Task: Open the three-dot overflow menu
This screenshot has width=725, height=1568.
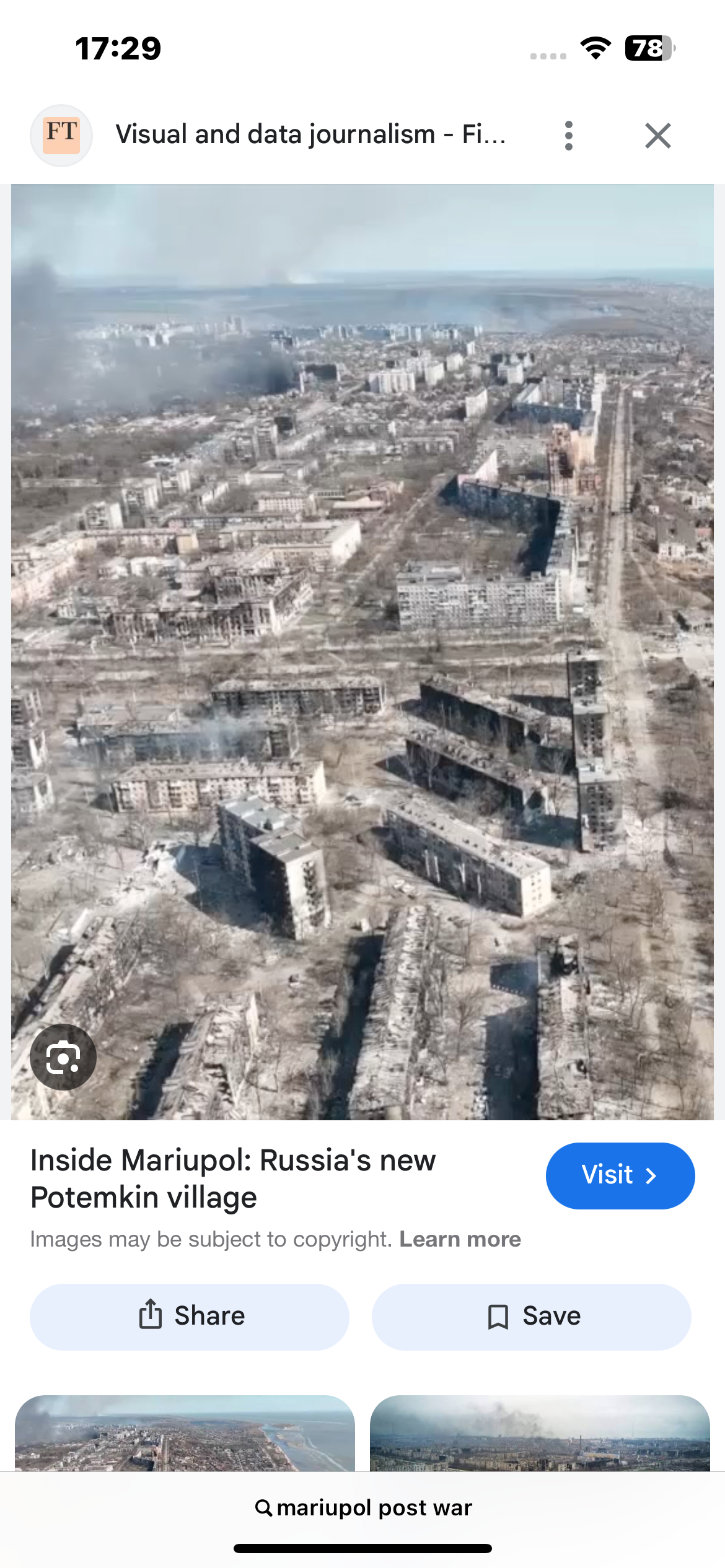Action: (x=568, y=136)
